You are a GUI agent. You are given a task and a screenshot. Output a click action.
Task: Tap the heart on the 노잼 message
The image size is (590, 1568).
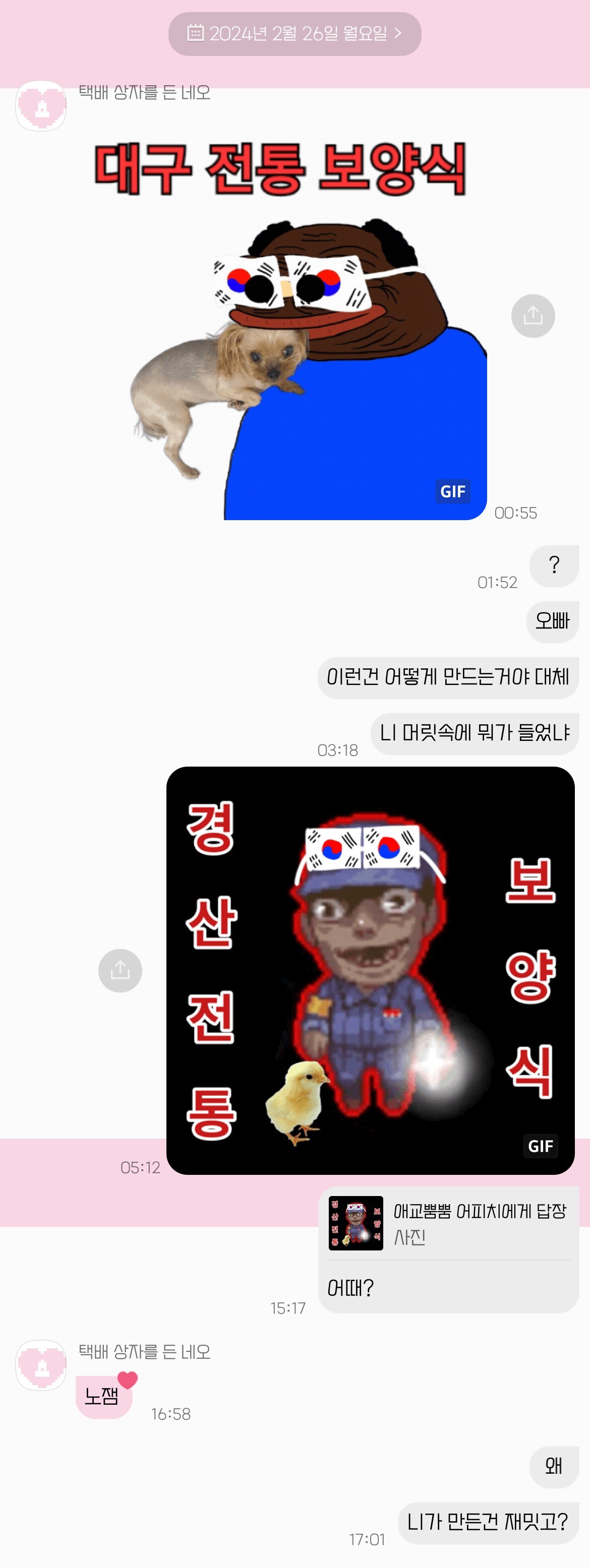(127, 1380)
